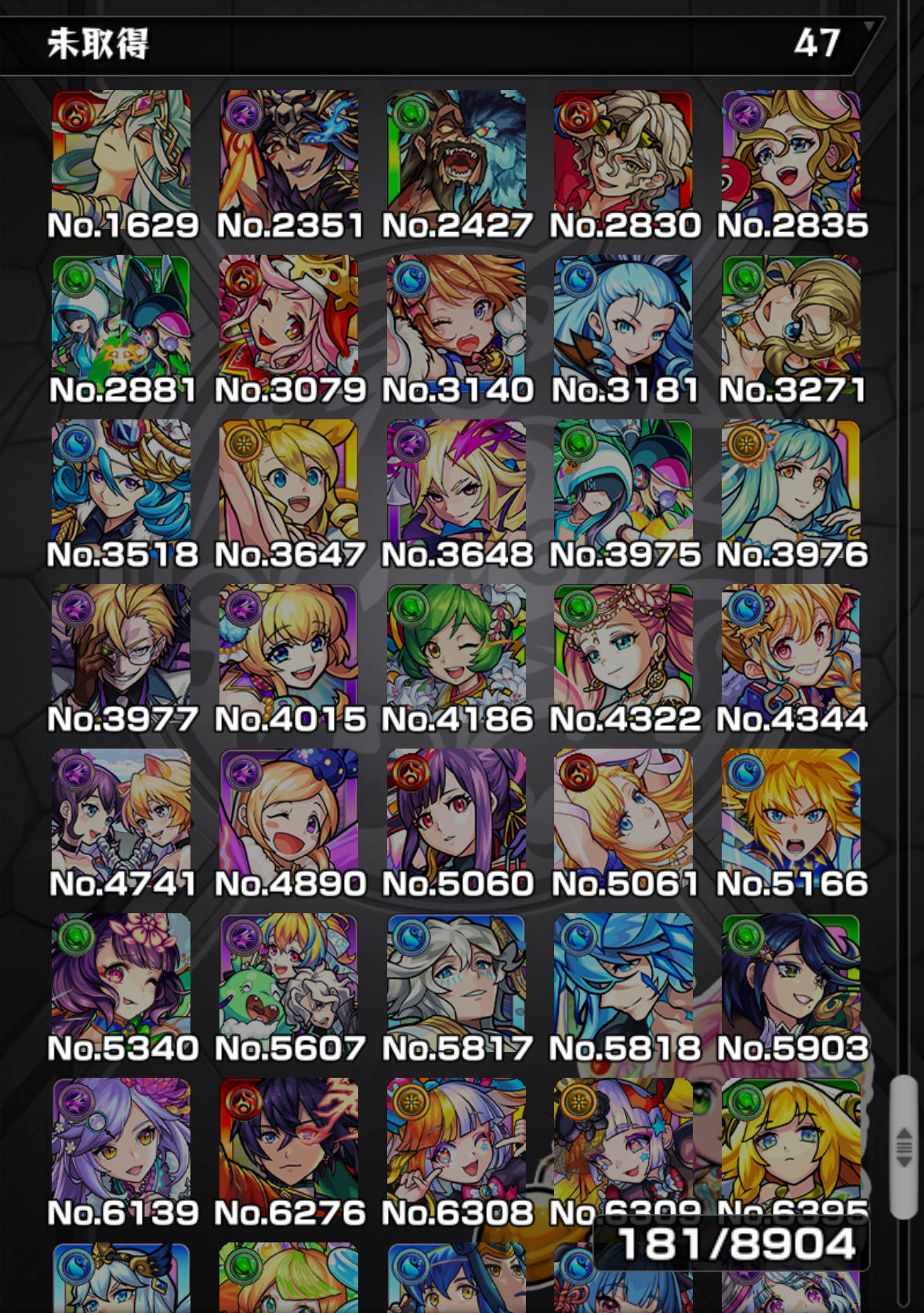Open monster No.6276
This screenshot has width=924, height=1313.
pyautogui.click(x=289, y=1141)
